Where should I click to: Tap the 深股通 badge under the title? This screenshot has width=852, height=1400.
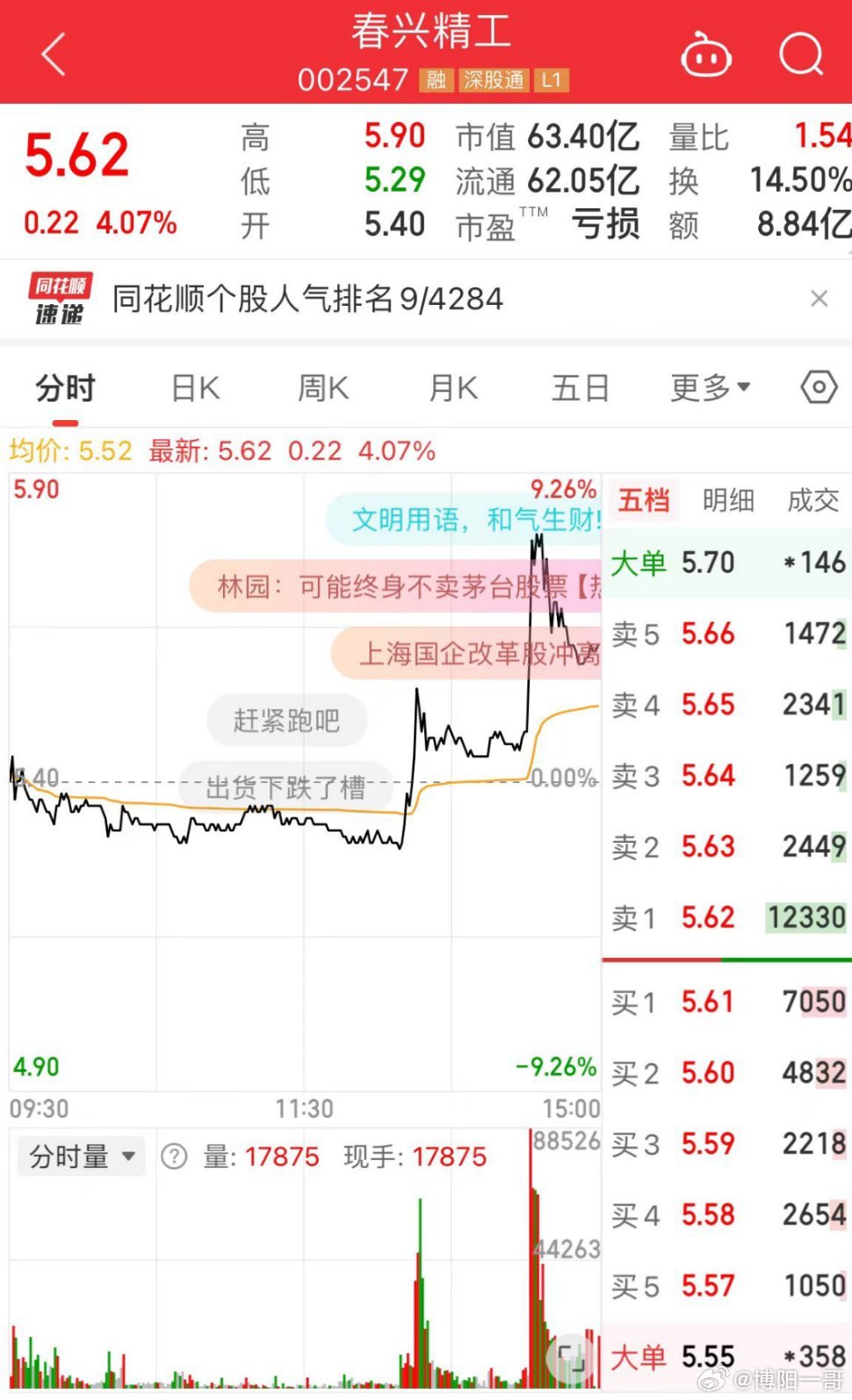493,81
